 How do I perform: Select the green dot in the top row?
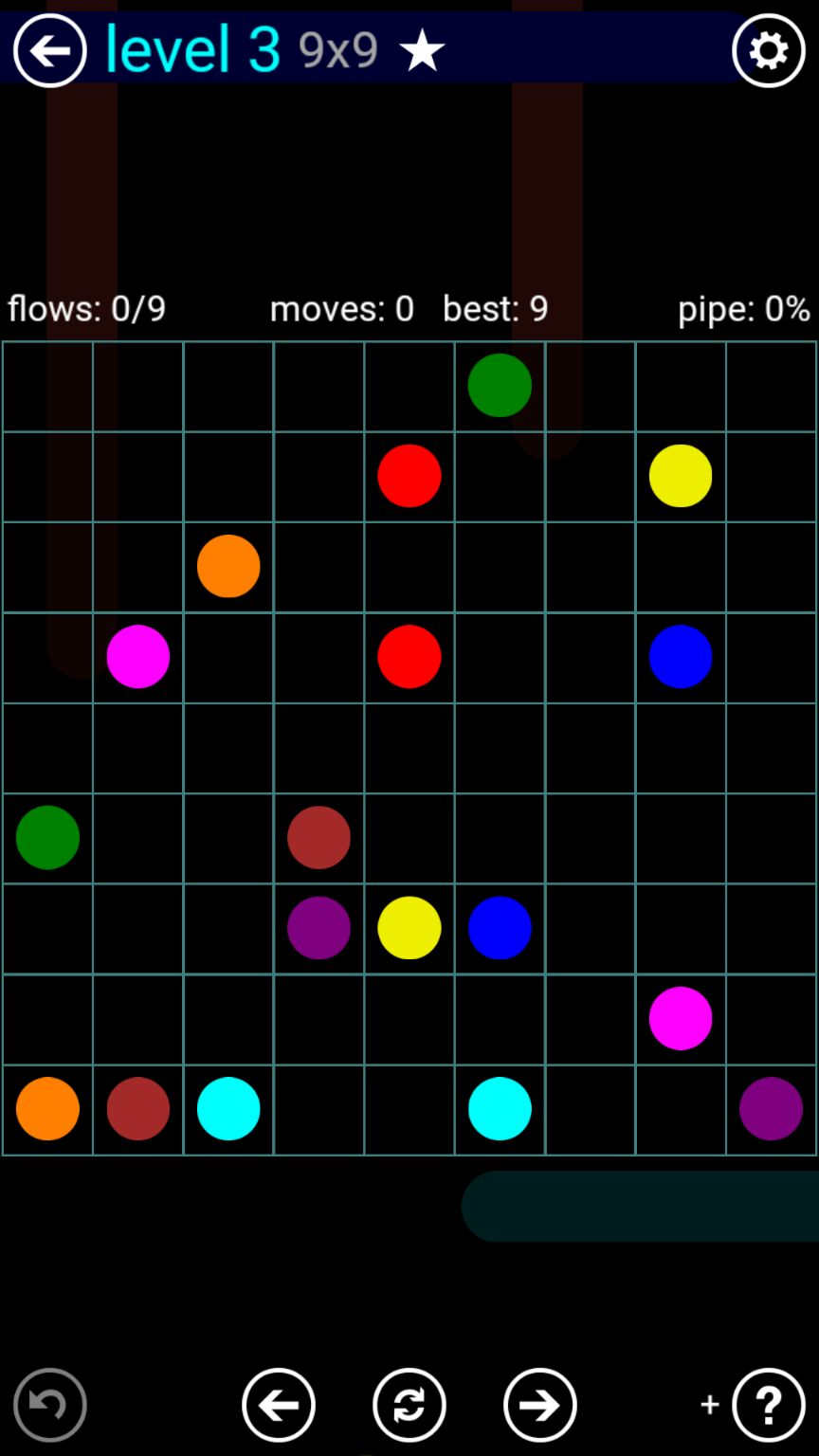[x=500, y=385]
